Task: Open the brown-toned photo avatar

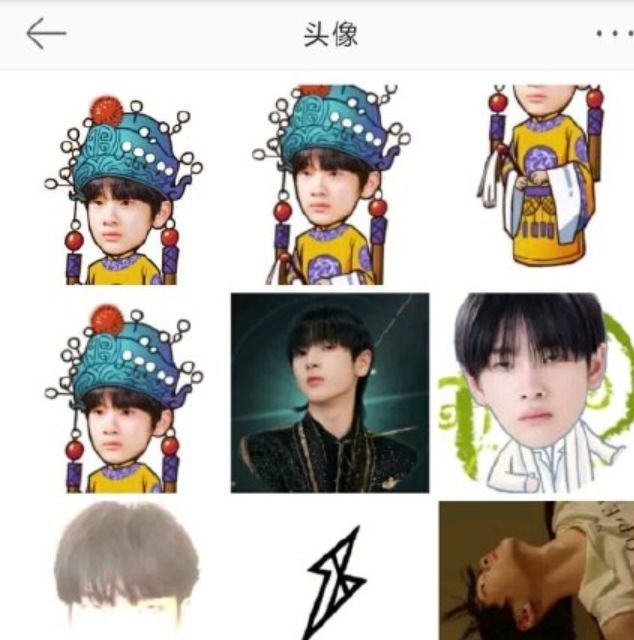Action: coord(536,570)
